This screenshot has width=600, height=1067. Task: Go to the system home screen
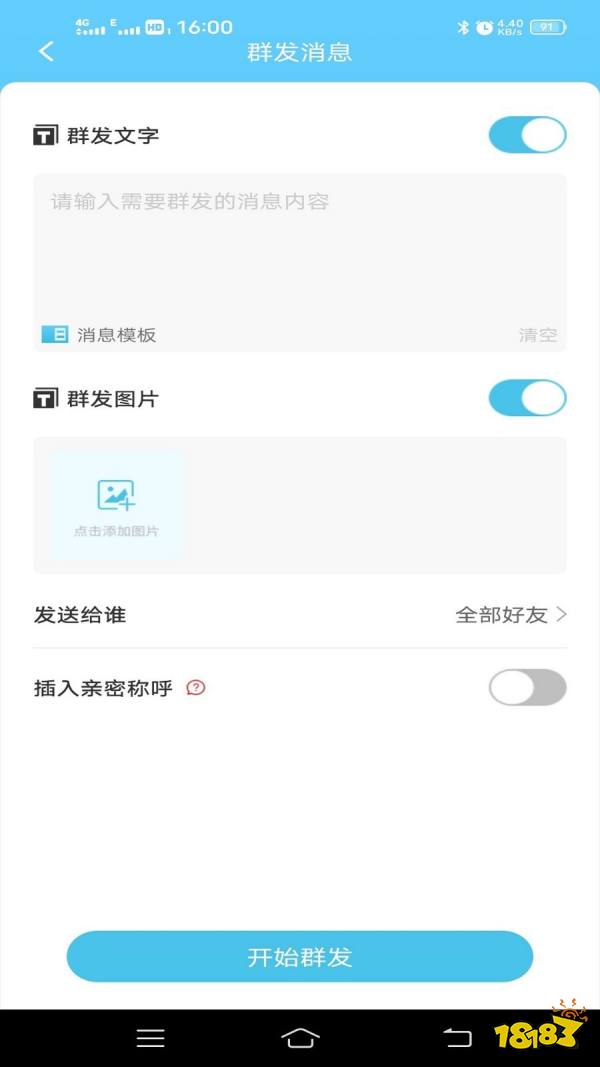click(x=300, y=1038)
